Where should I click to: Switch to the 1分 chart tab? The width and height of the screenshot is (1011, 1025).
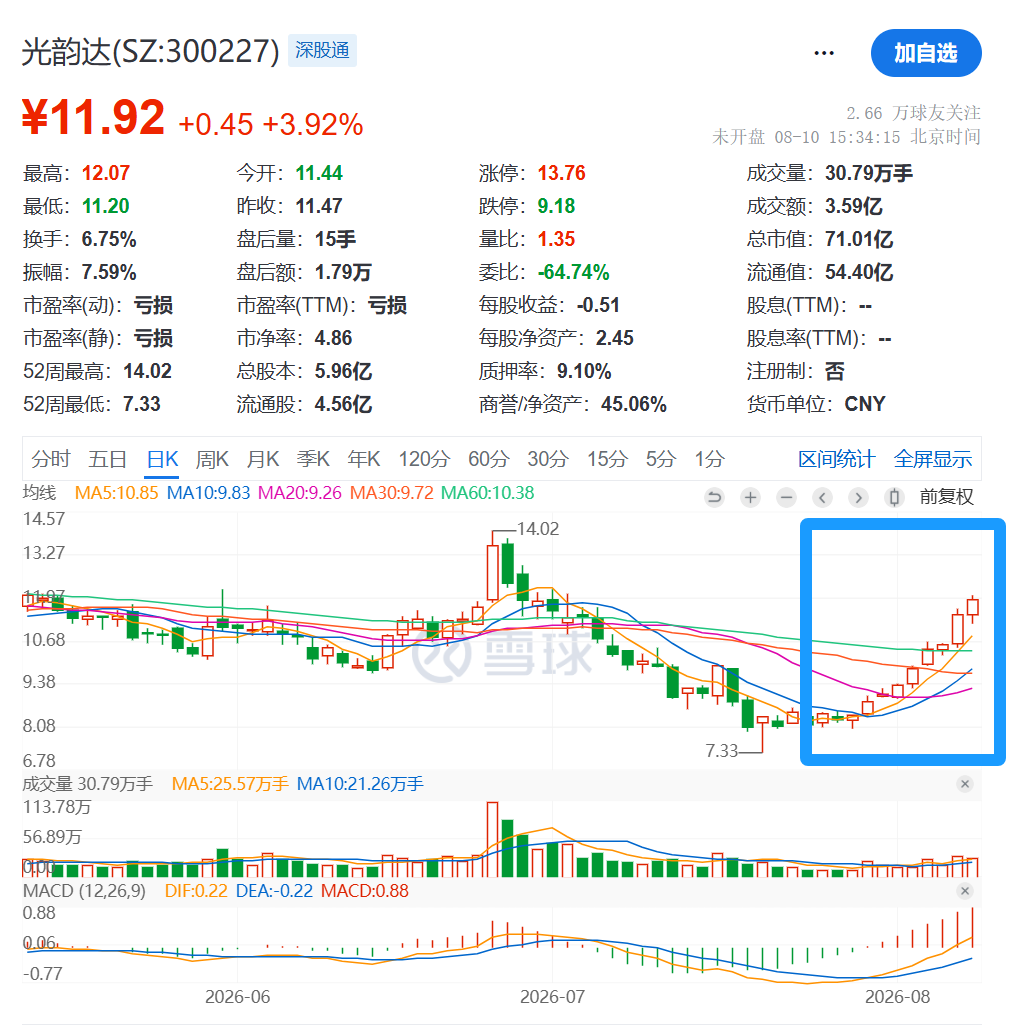(x=709, y=459)
